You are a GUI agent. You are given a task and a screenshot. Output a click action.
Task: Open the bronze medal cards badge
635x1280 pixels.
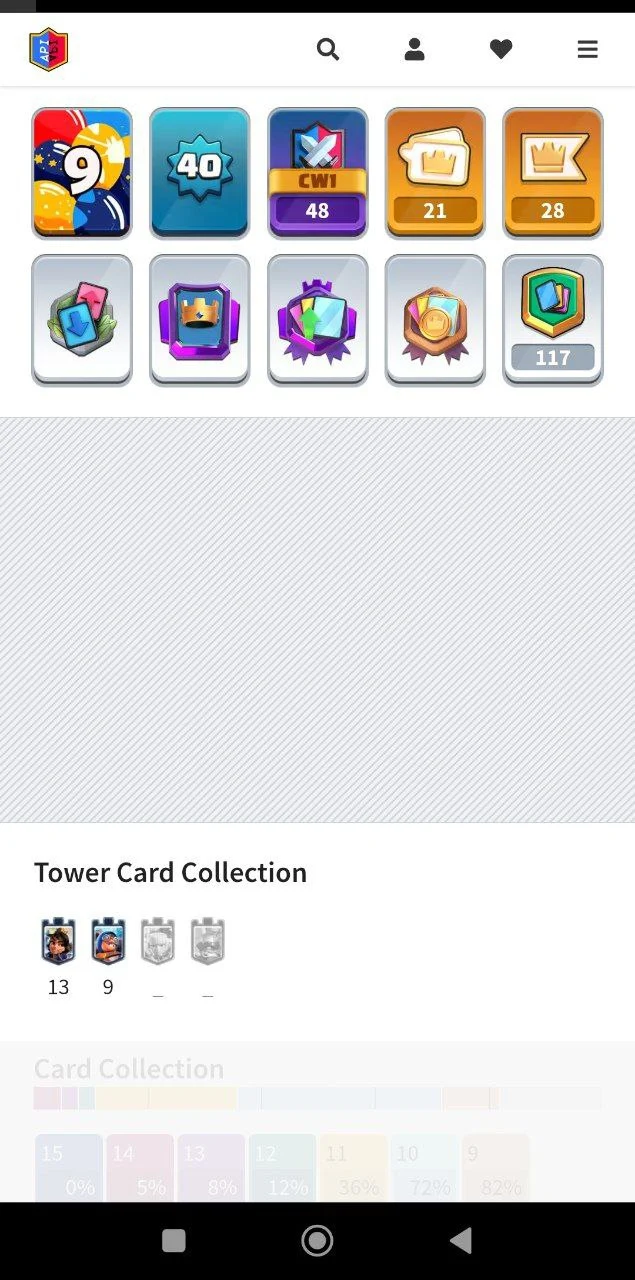435,319
